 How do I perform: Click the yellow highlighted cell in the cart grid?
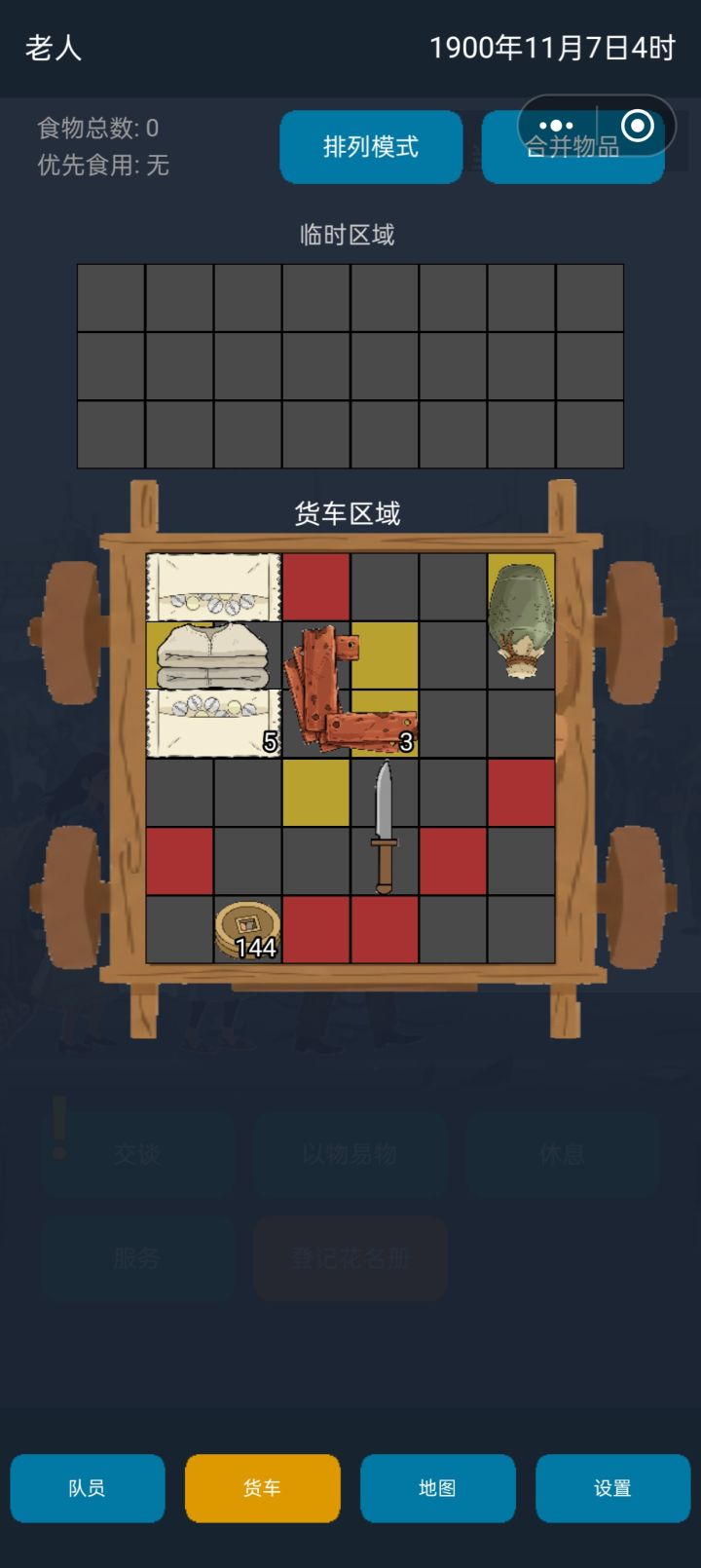point(314,792)
